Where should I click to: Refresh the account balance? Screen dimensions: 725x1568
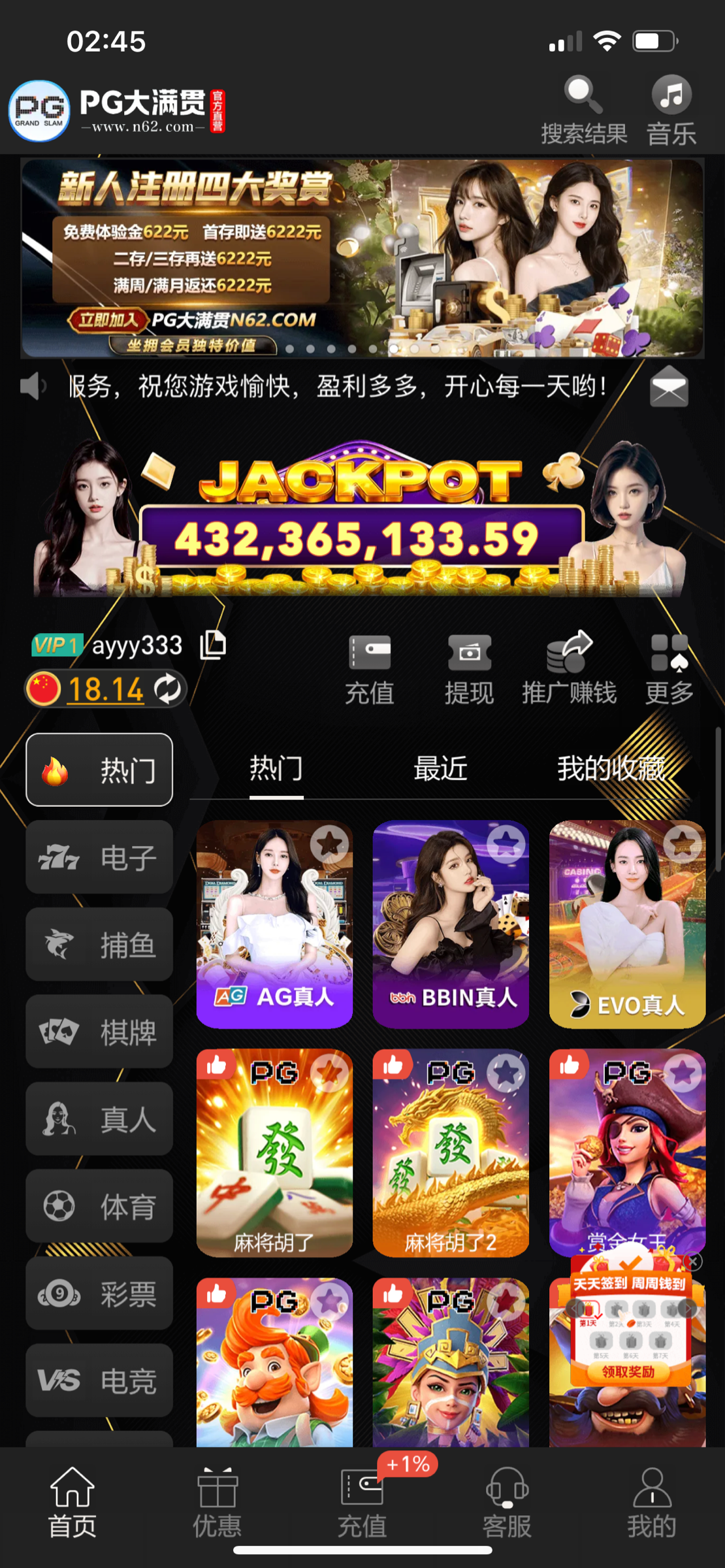click(168, 689)
